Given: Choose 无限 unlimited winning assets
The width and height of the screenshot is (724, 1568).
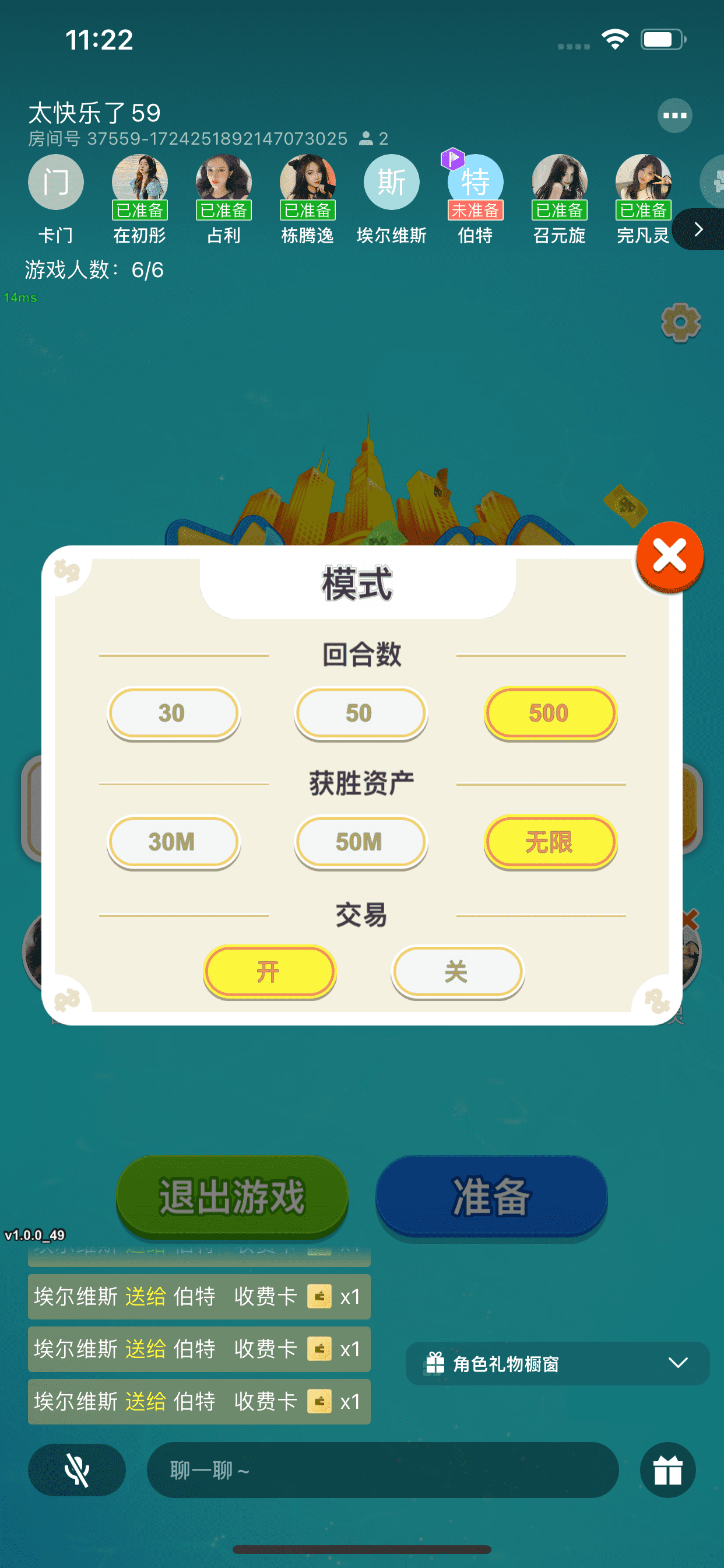Looking at the screenshot, I should (x=550, y=842).
